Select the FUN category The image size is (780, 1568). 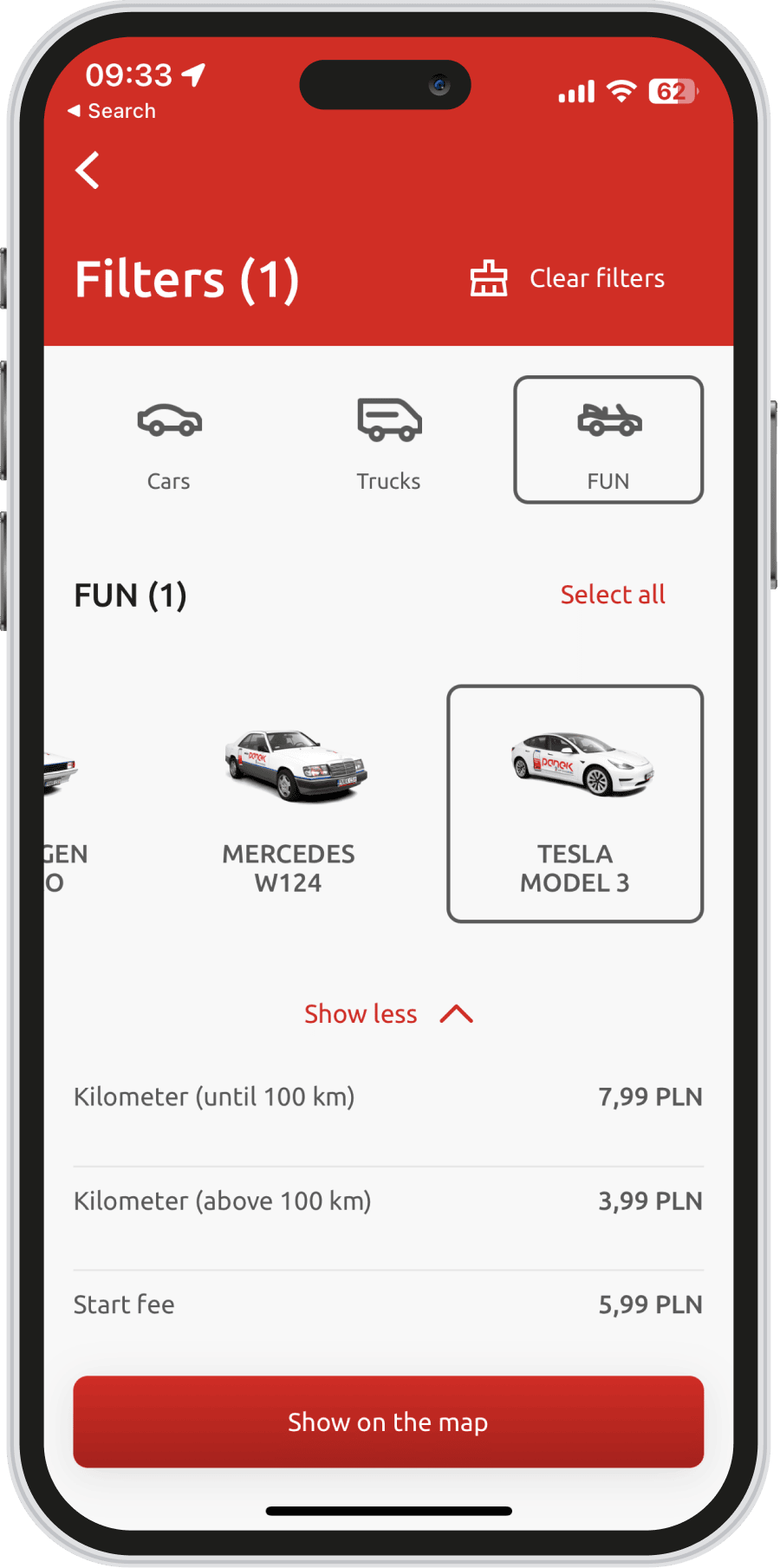point(608,440)
